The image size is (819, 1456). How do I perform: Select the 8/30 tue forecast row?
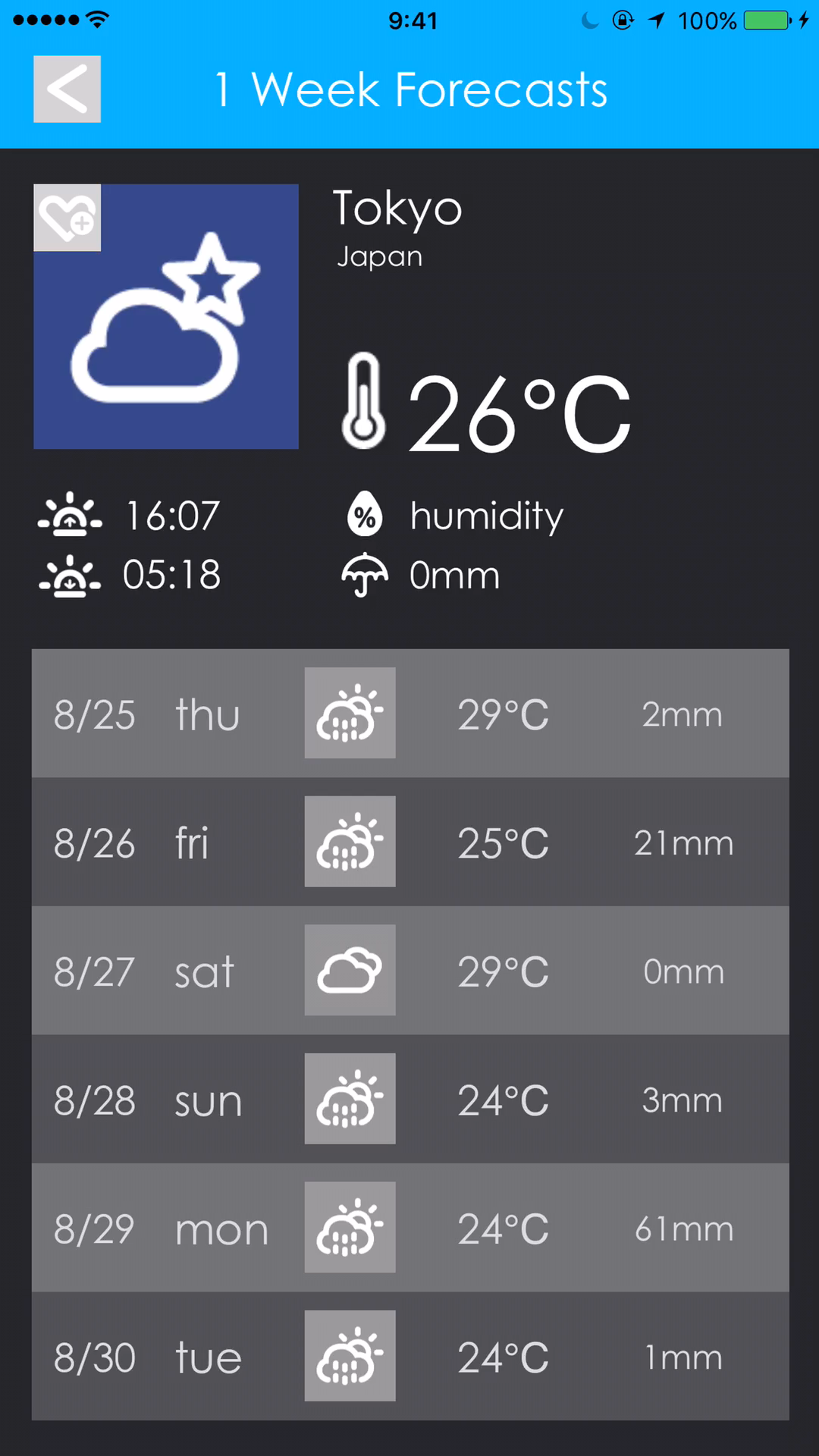(409, 1356)
